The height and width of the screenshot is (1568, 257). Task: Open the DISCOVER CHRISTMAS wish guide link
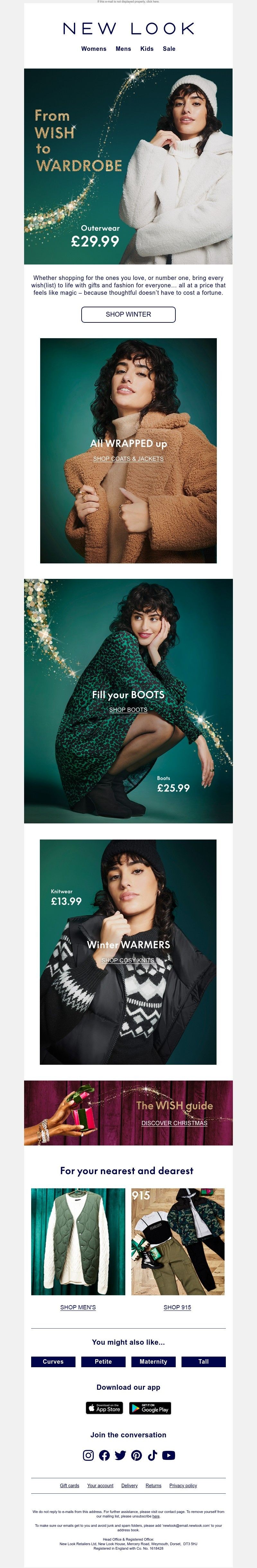(174, 1123)
